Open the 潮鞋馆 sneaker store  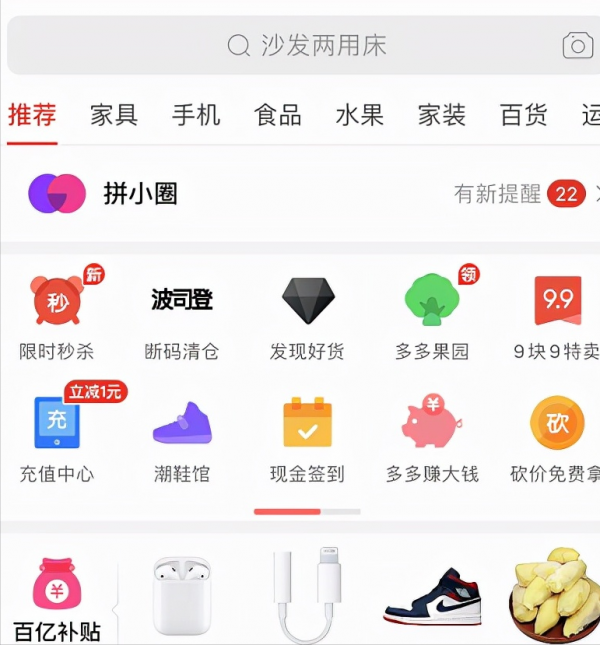[182, 436]
